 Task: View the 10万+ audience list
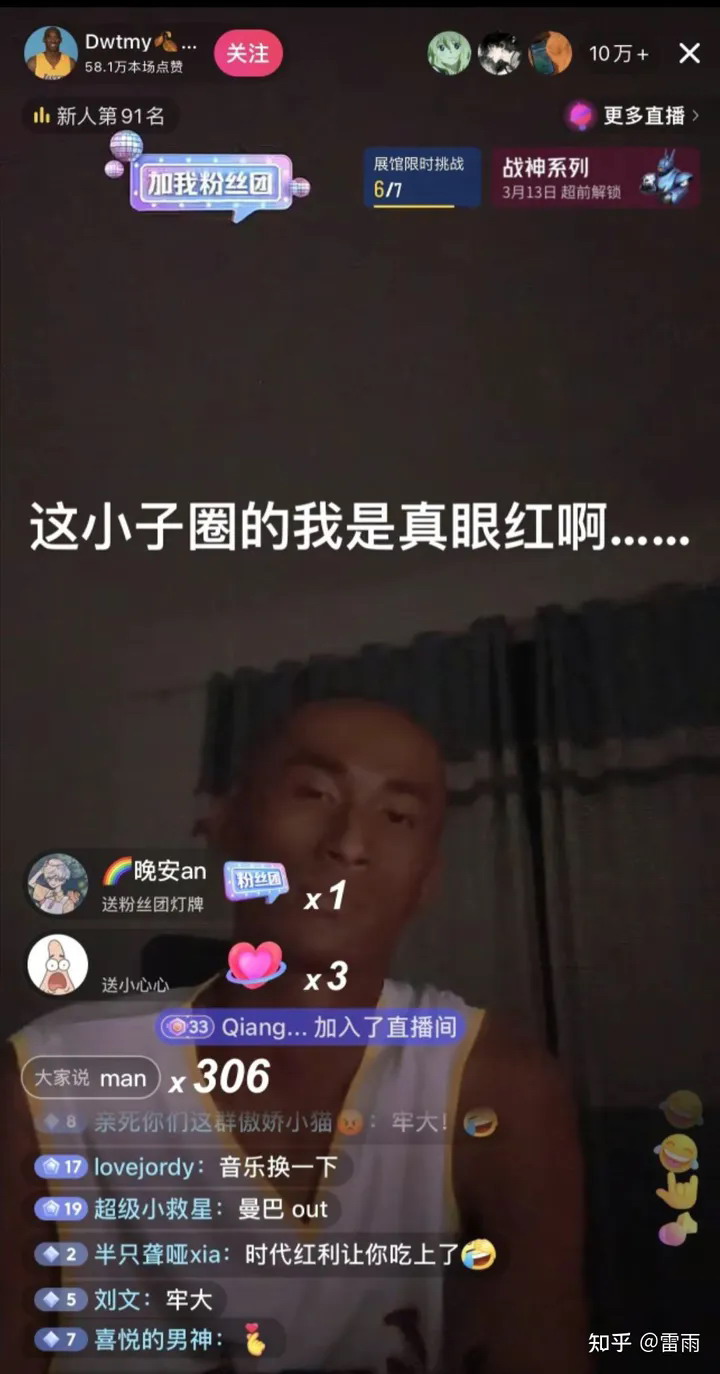[618, 54]
